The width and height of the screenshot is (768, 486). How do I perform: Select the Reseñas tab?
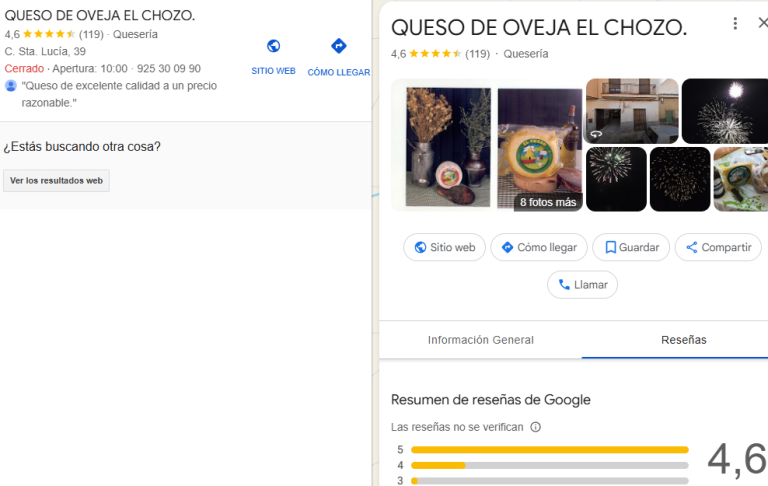tap(683, 340)
